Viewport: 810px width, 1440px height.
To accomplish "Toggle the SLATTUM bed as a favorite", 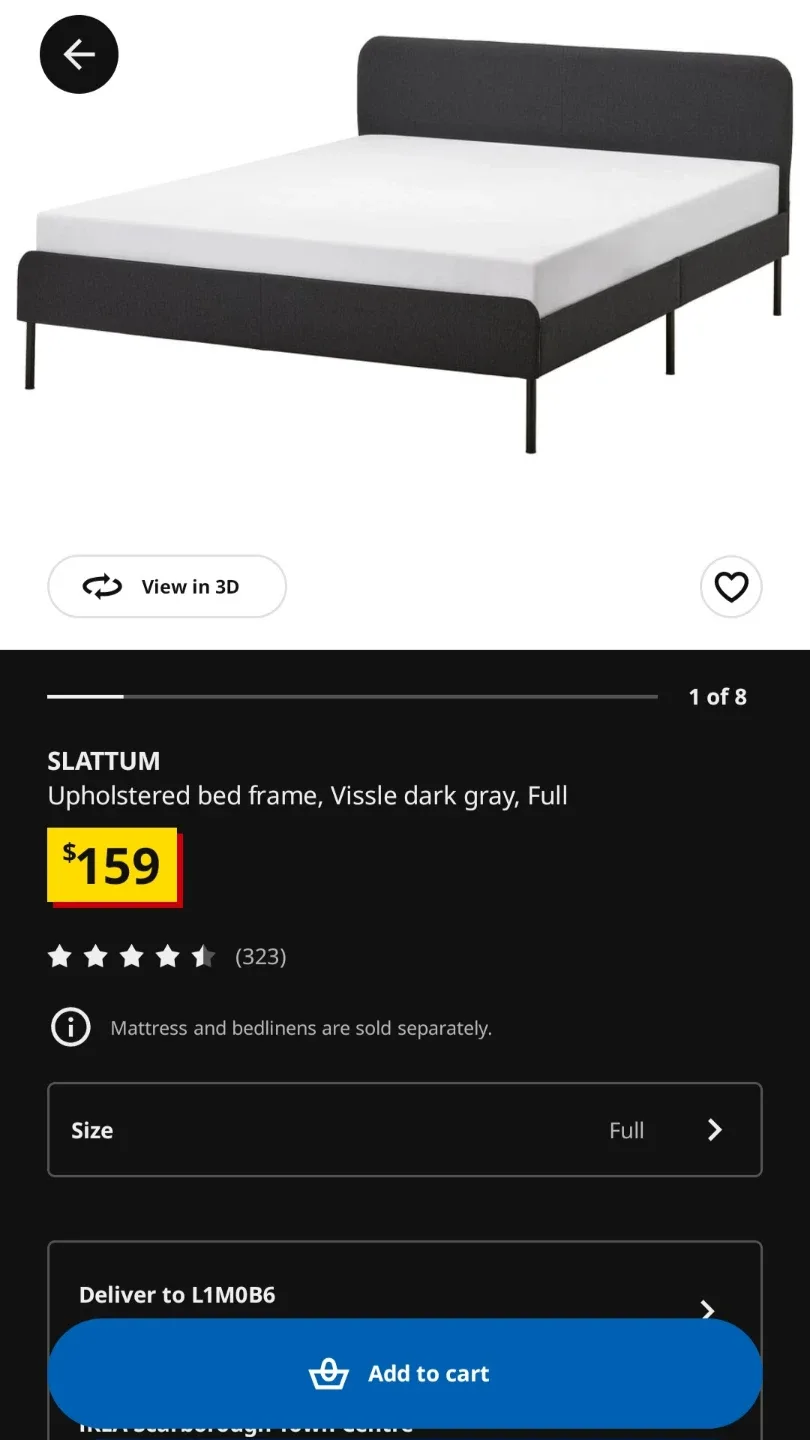I will [x=731, y=587].
